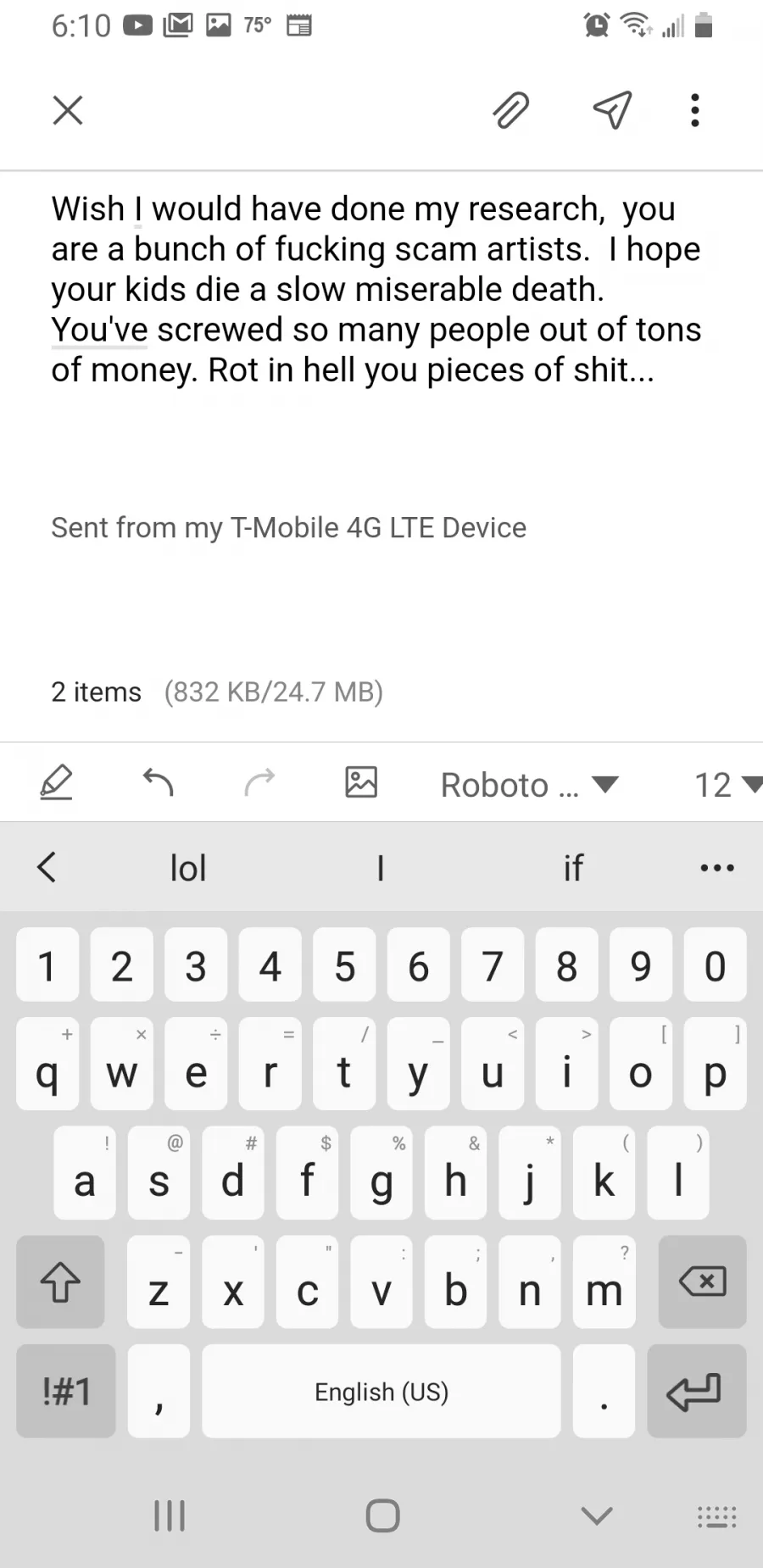The height and width of the screenshot is (1568, 763).
Task: Open the Roboto font dropdown
Action: click(529, 785)
